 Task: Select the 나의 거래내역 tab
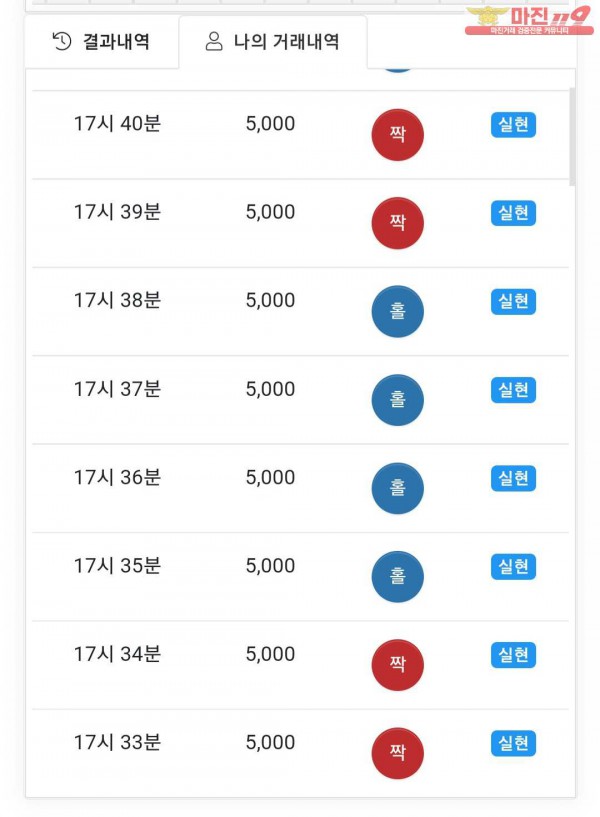click(272, 42)
